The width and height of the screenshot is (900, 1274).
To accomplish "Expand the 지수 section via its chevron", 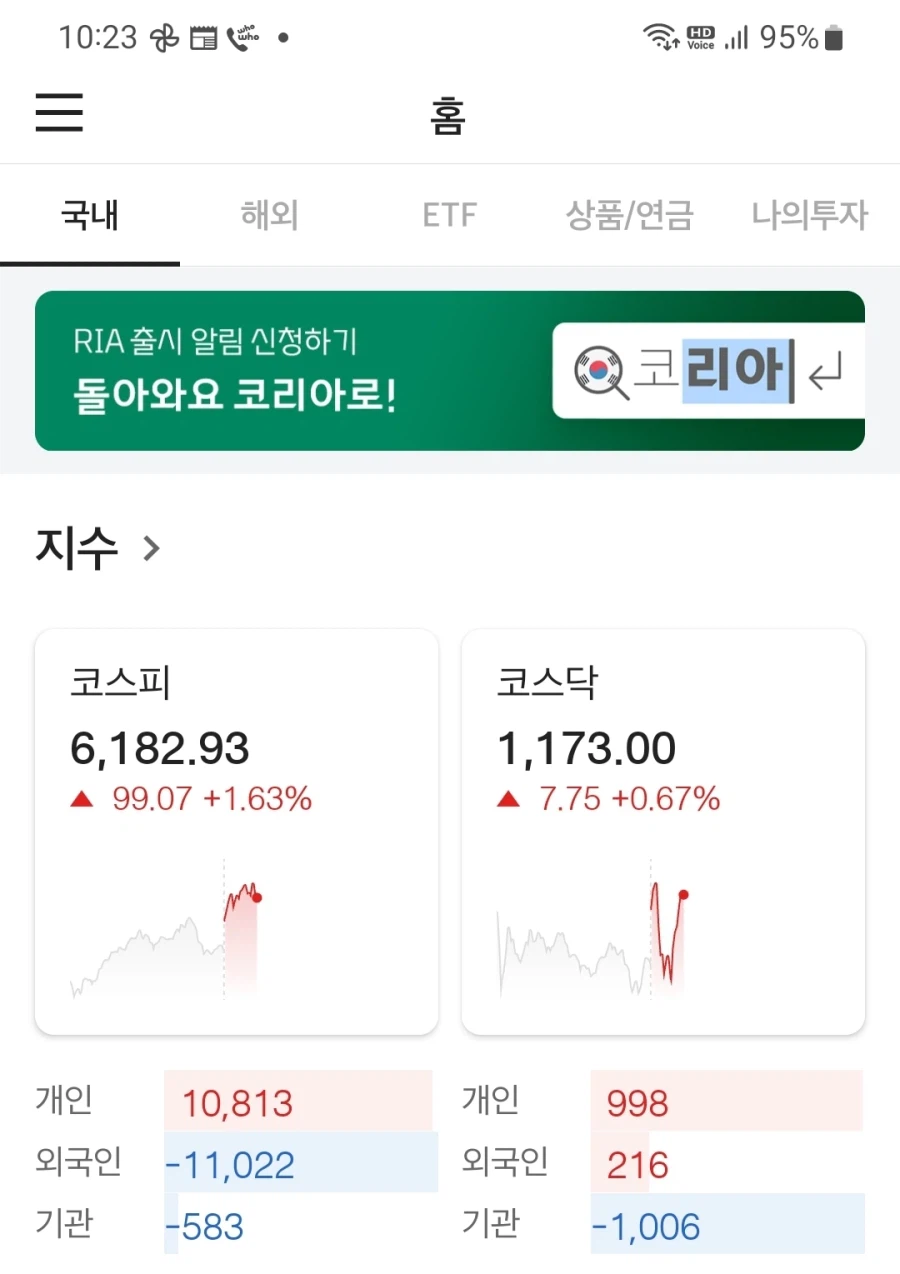I will tap(150, 548).
